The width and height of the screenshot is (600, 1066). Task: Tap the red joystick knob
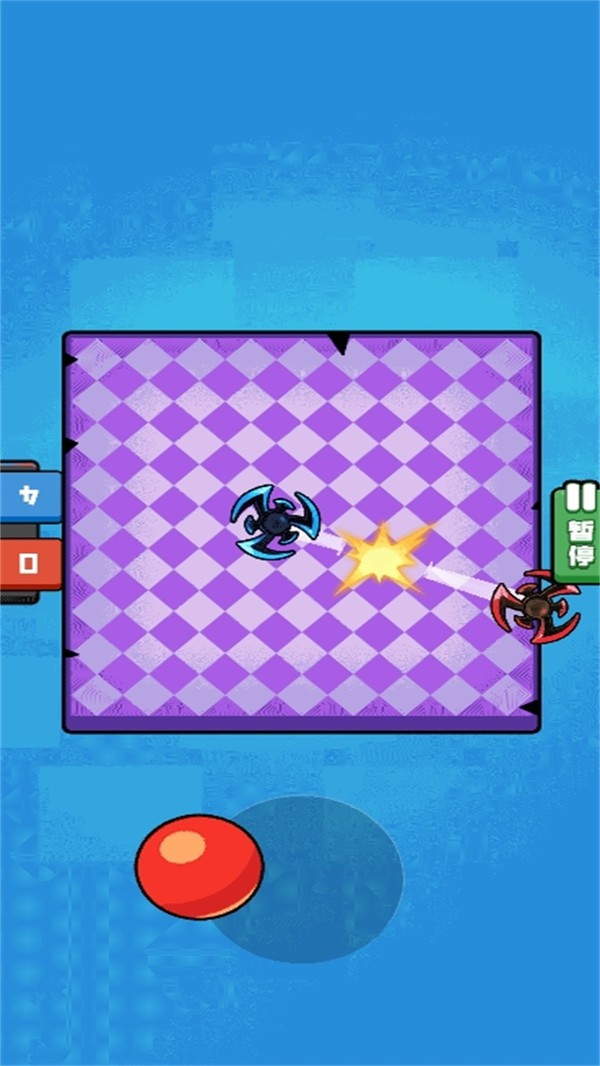tap(199, 867)
